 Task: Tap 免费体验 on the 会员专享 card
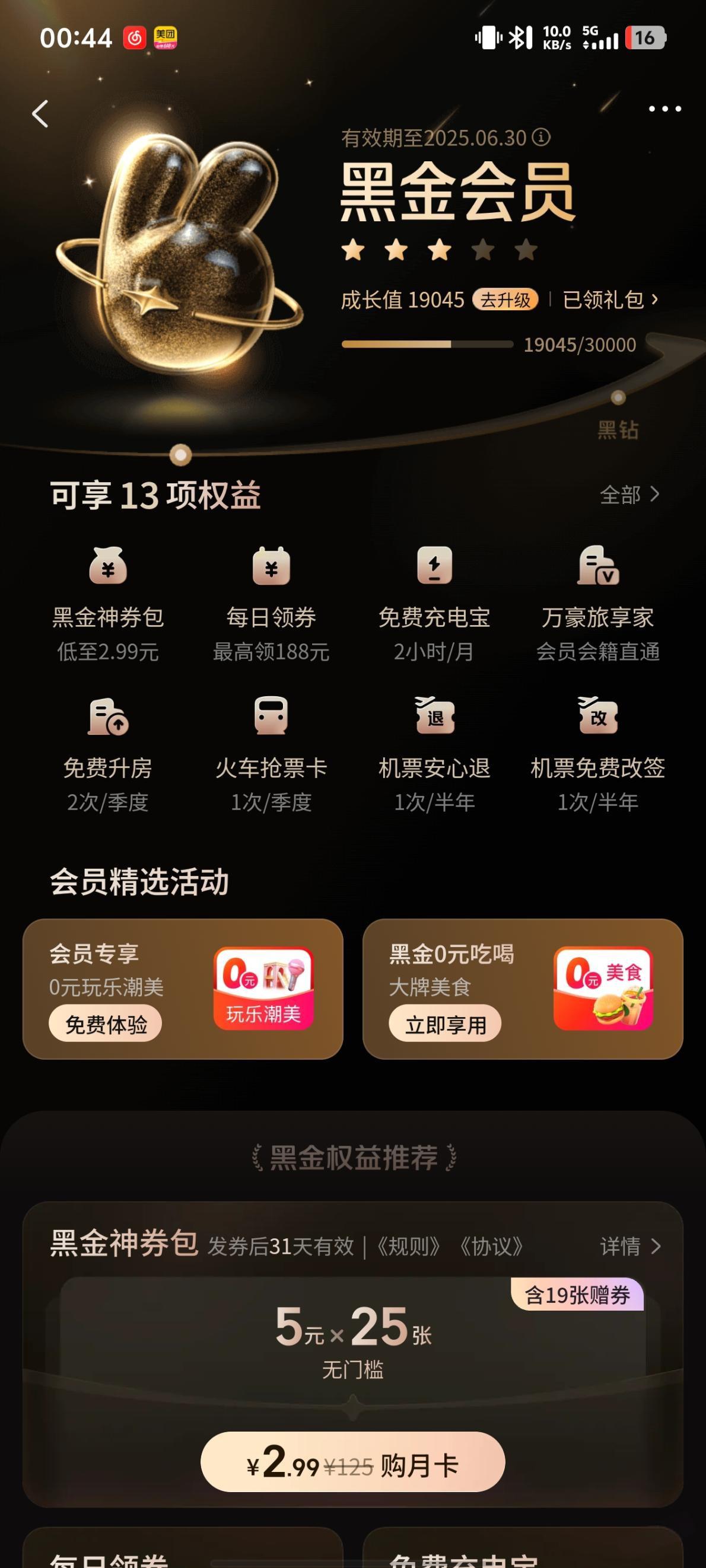[x=106, y=1024]
